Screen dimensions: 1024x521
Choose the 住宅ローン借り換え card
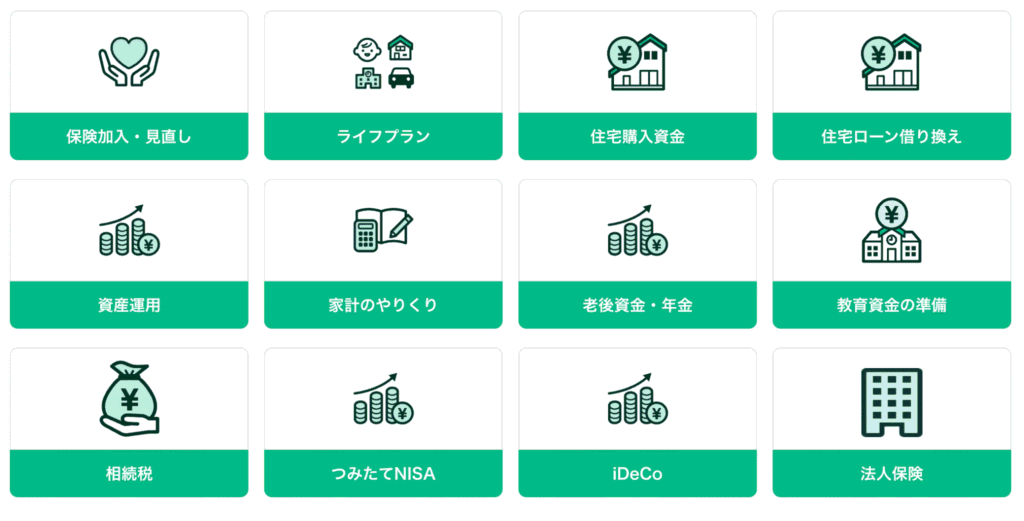(x=891, y=86)
